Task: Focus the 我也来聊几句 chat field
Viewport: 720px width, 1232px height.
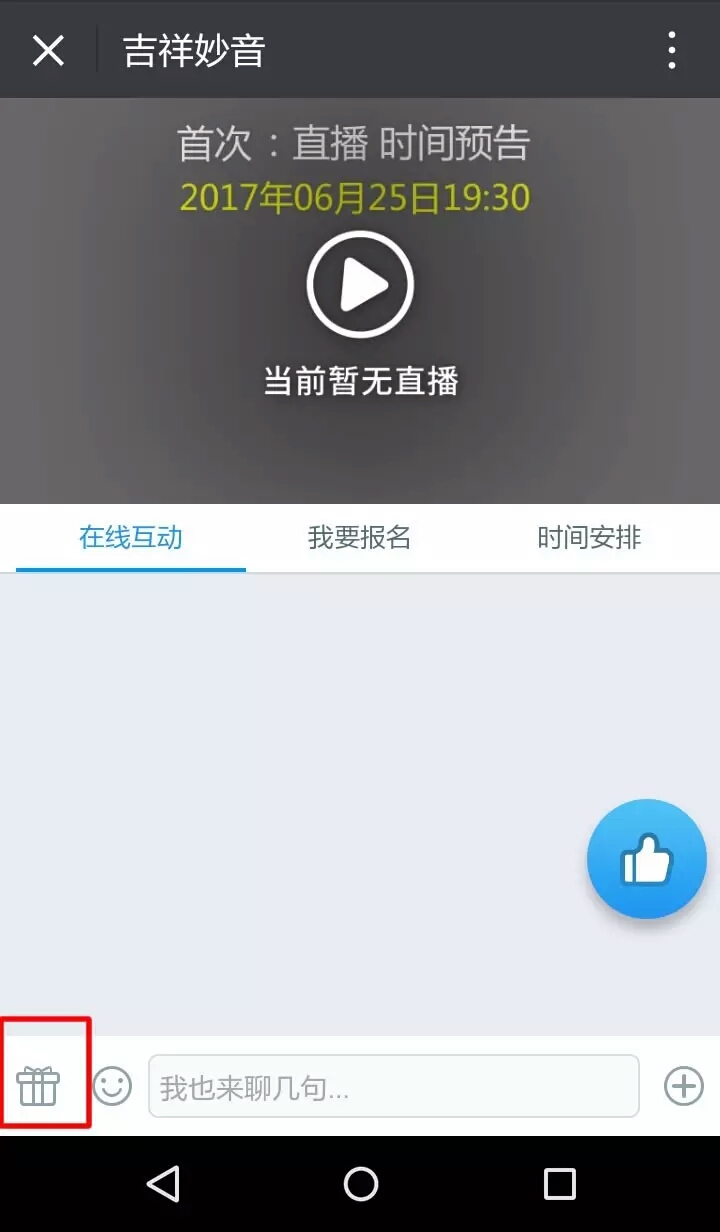Action: [x=393, y=1086]
